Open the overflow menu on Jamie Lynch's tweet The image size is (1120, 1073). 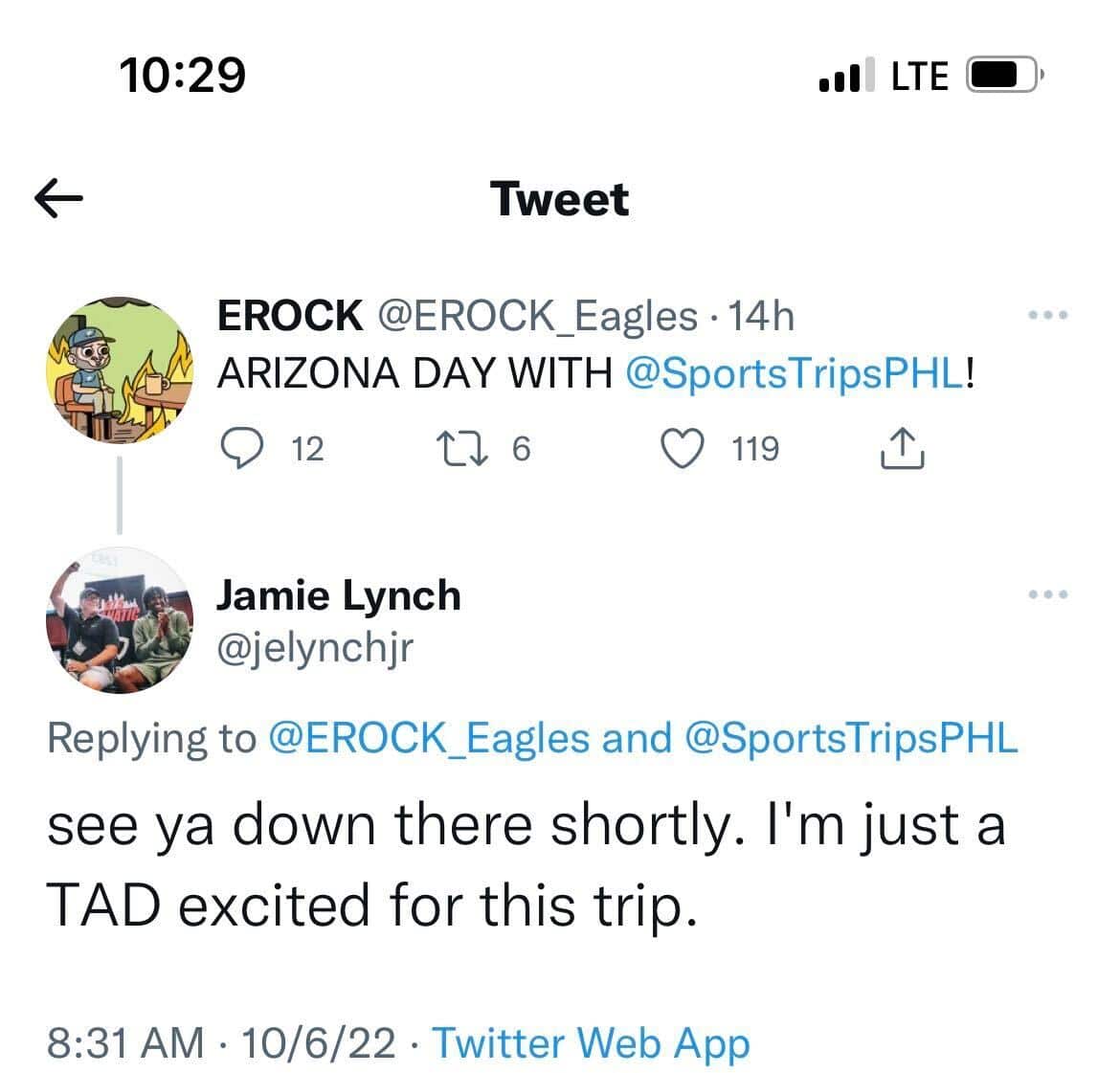click(1047, 595)
